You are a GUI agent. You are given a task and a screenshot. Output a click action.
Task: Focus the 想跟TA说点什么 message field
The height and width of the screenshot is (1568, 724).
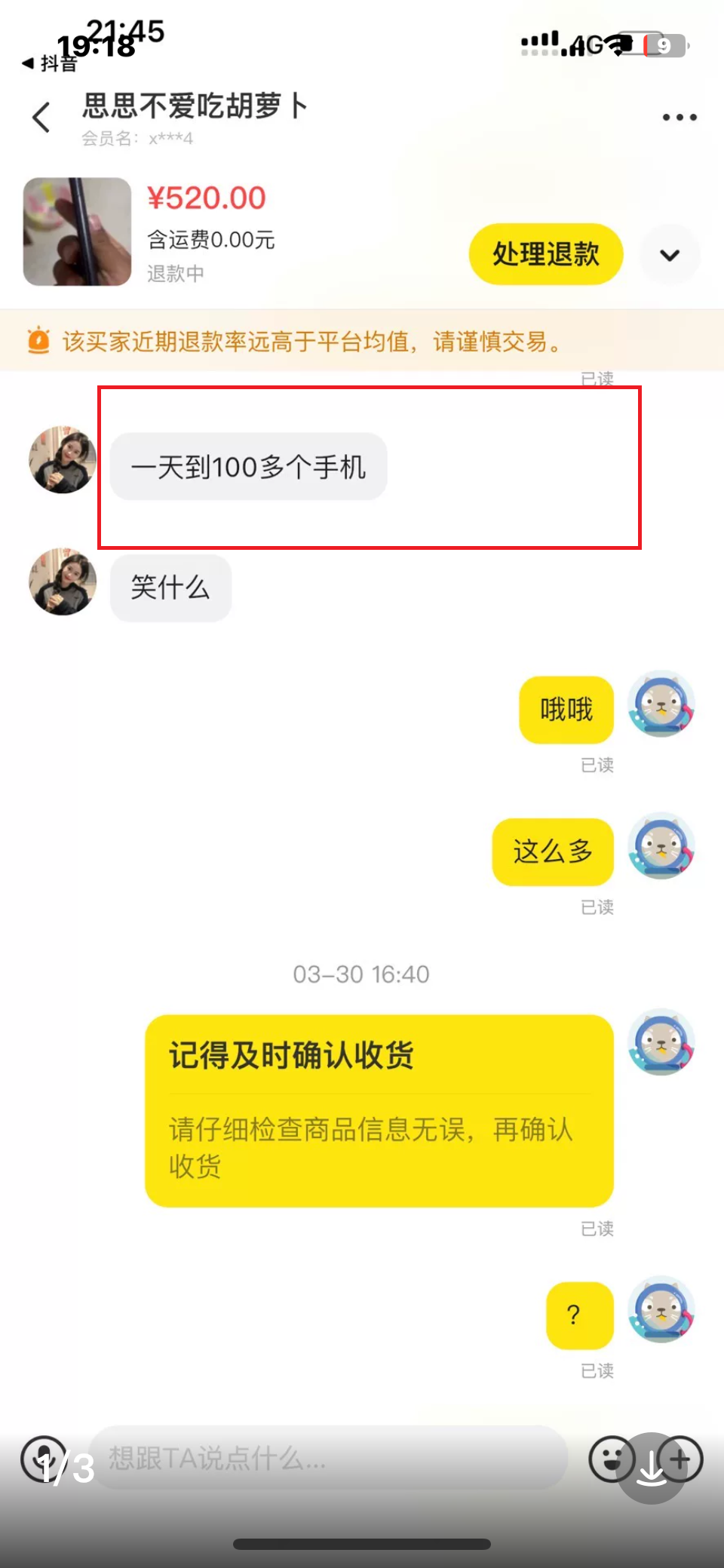[x=328, y=1458]
